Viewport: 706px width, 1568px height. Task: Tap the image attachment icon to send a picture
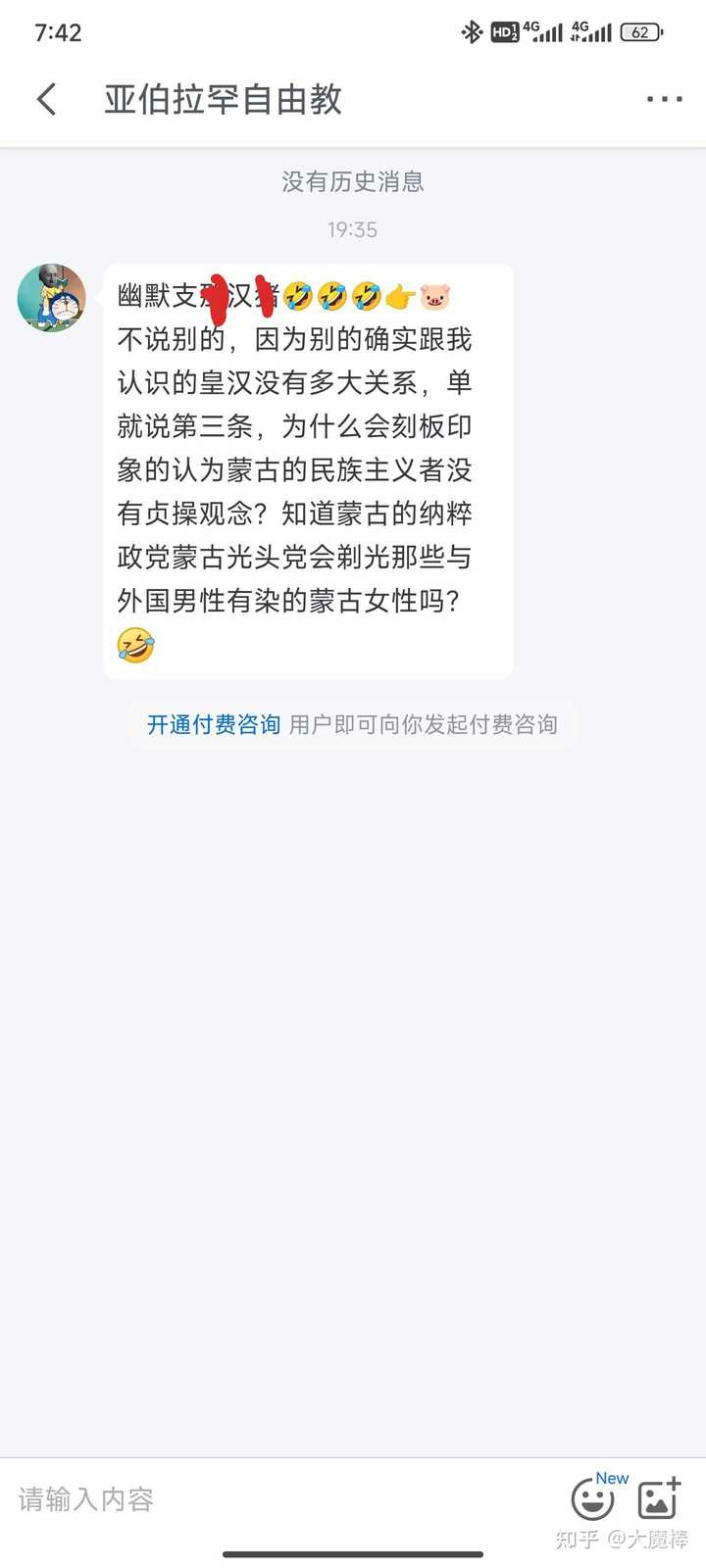click(x=657, y=1497)
